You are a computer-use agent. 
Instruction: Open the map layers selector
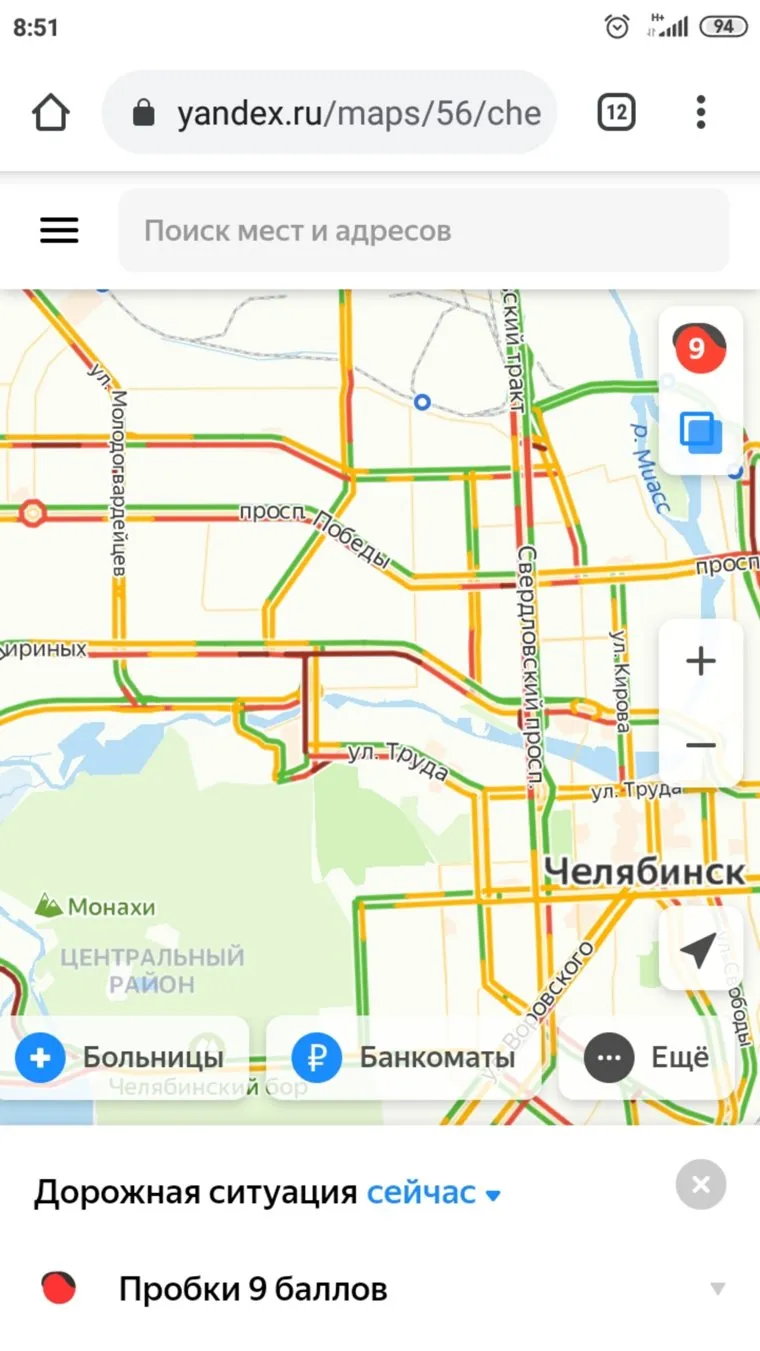(x=700, y=433)
